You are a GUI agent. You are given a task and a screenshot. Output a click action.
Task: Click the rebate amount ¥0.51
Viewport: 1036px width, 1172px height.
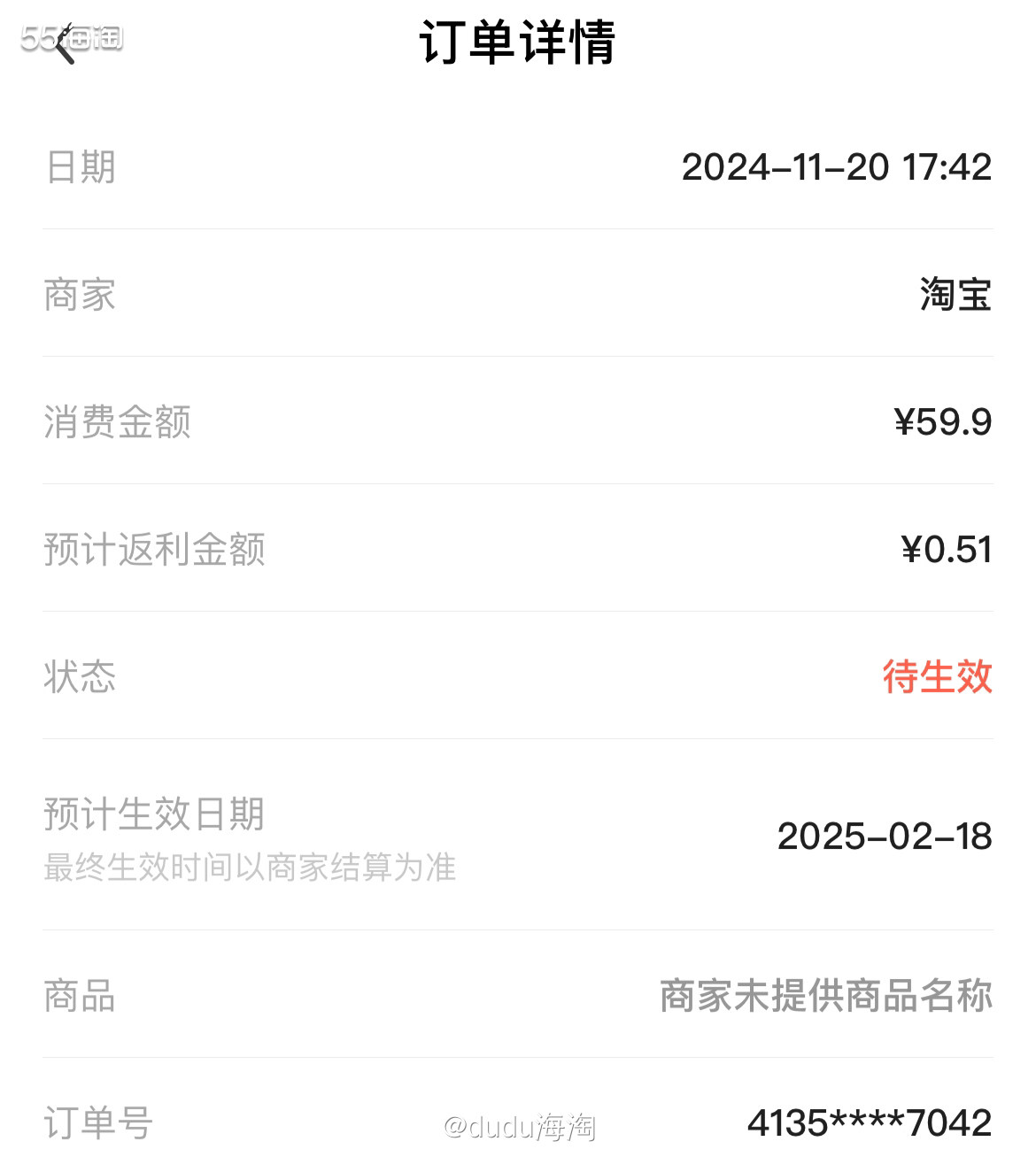coord(947,551)
